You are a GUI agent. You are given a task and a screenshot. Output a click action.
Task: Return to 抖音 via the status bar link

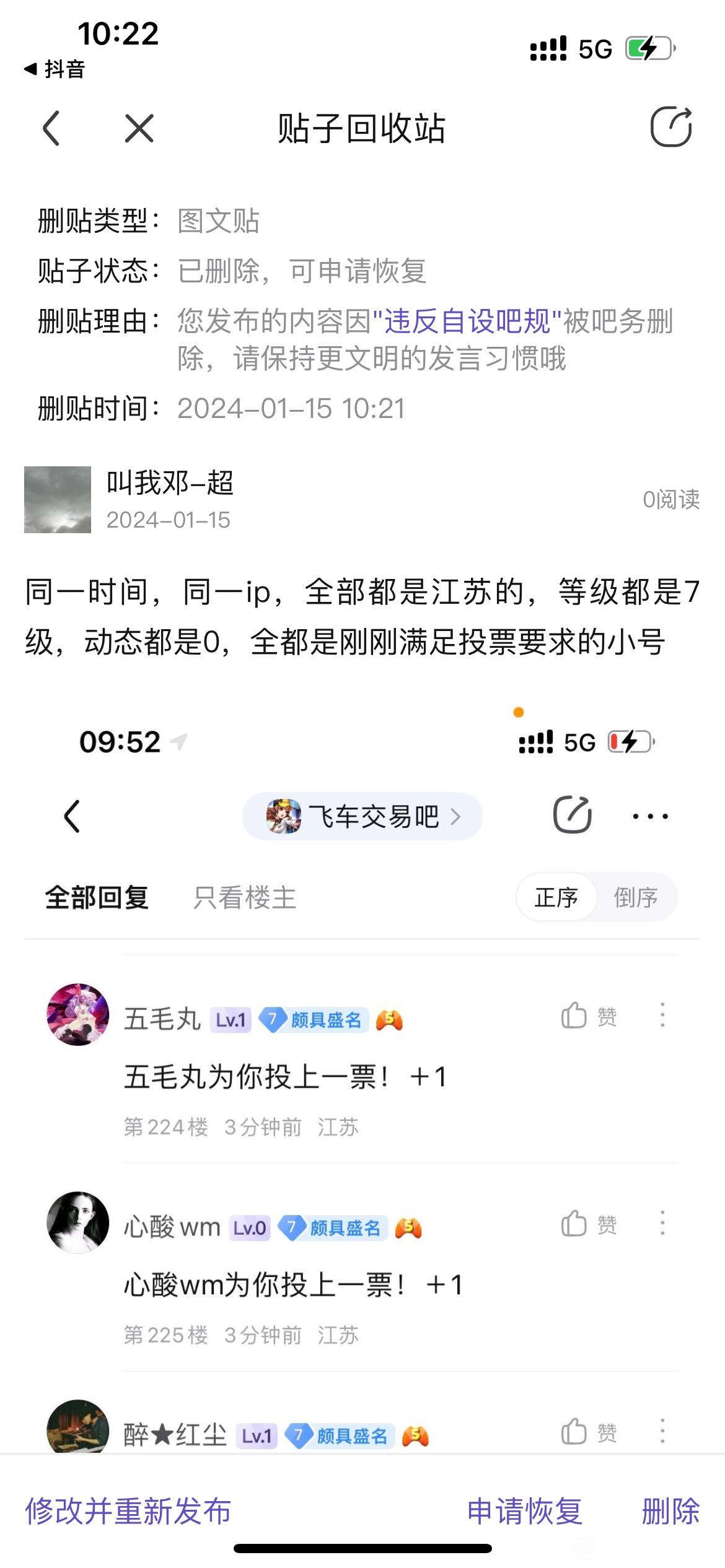[55, 69]
